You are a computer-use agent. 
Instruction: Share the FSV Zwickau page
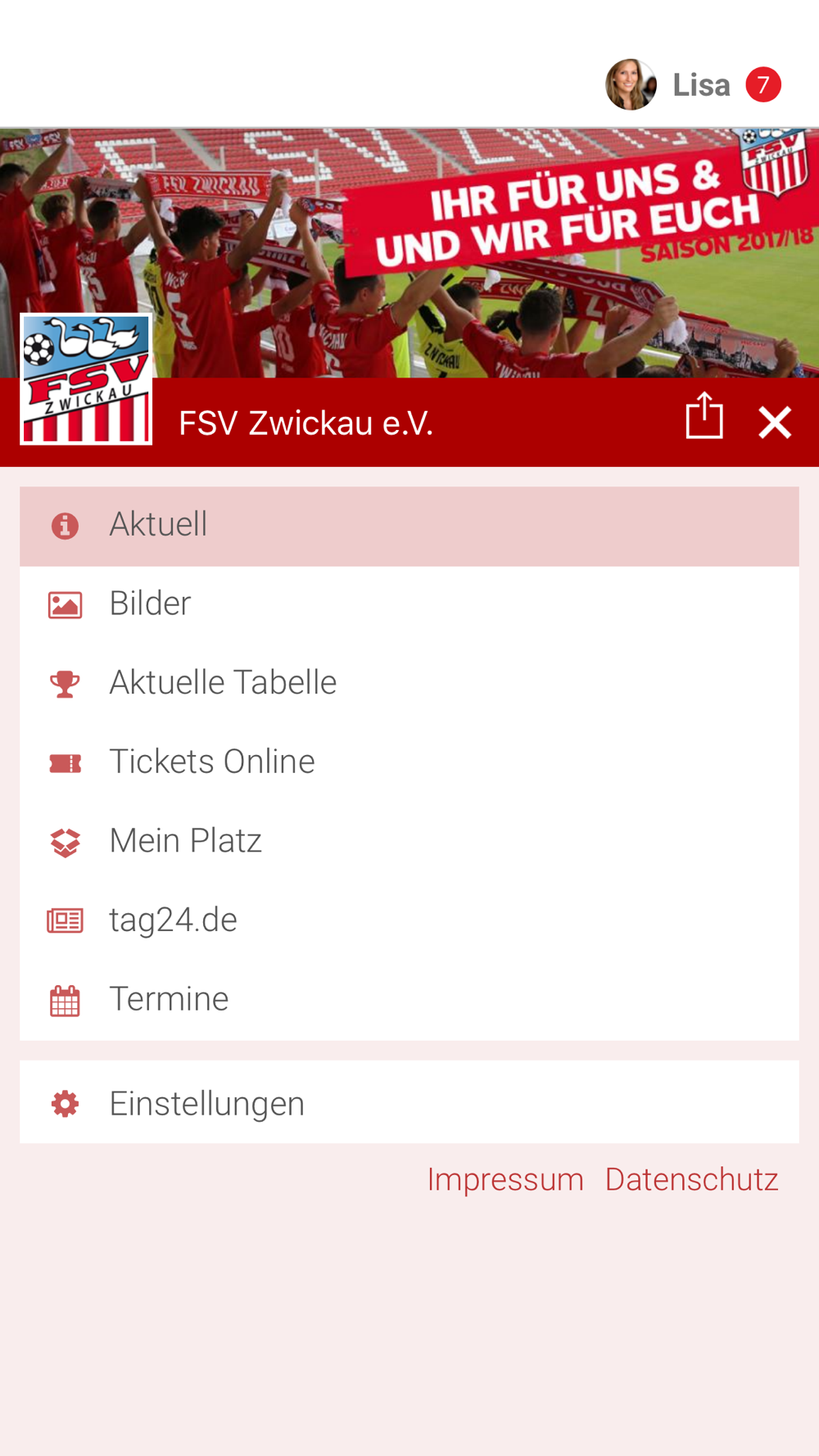coord(704,416)
